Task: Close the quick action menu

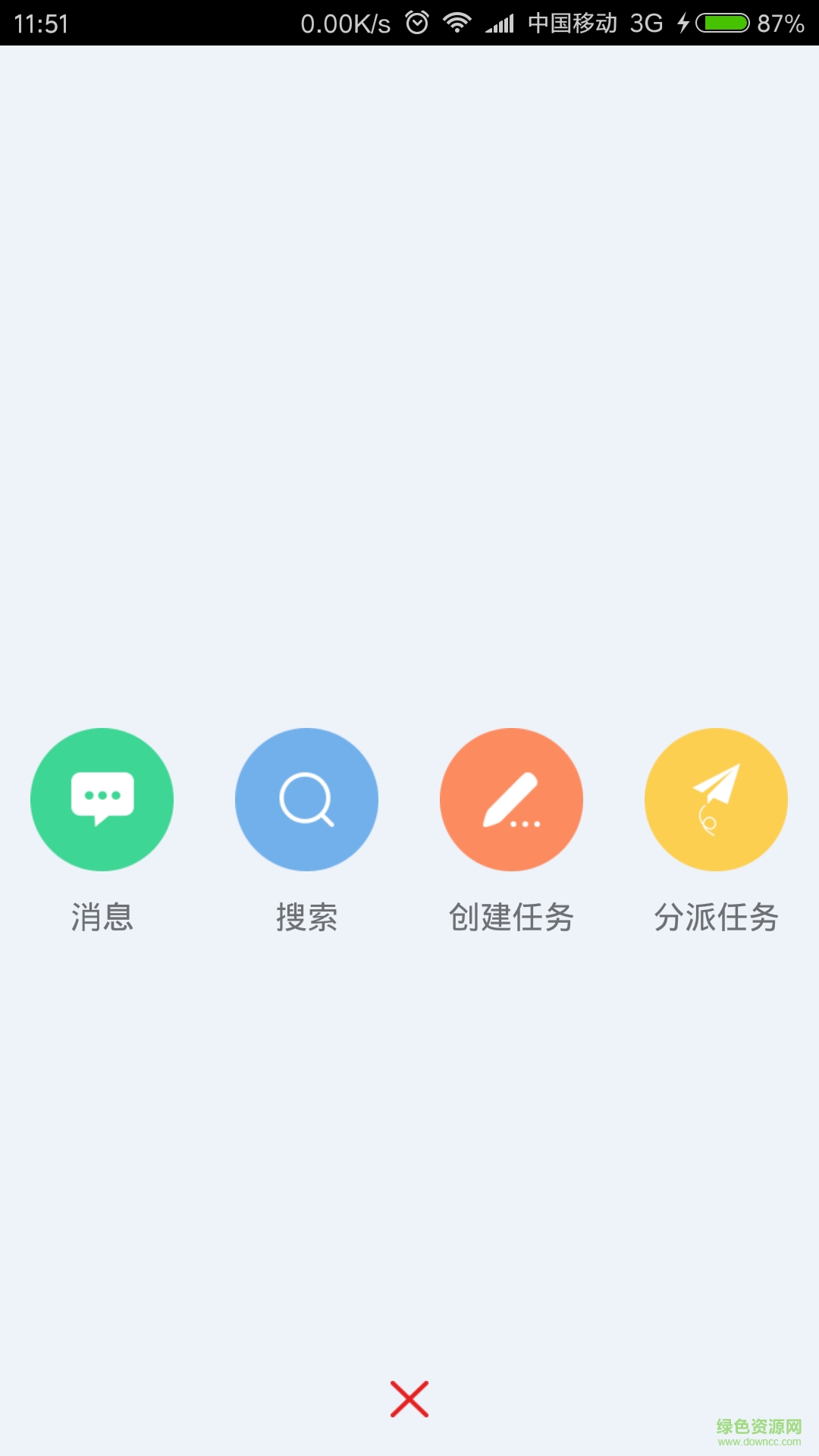Action: [409, 1399]
